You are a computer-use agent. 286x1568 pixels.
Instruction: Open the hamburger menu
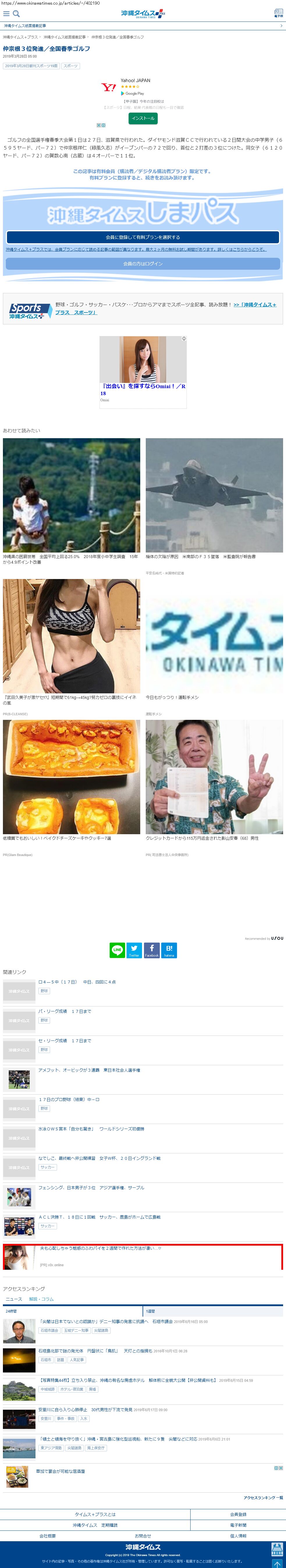click(6, 13)
